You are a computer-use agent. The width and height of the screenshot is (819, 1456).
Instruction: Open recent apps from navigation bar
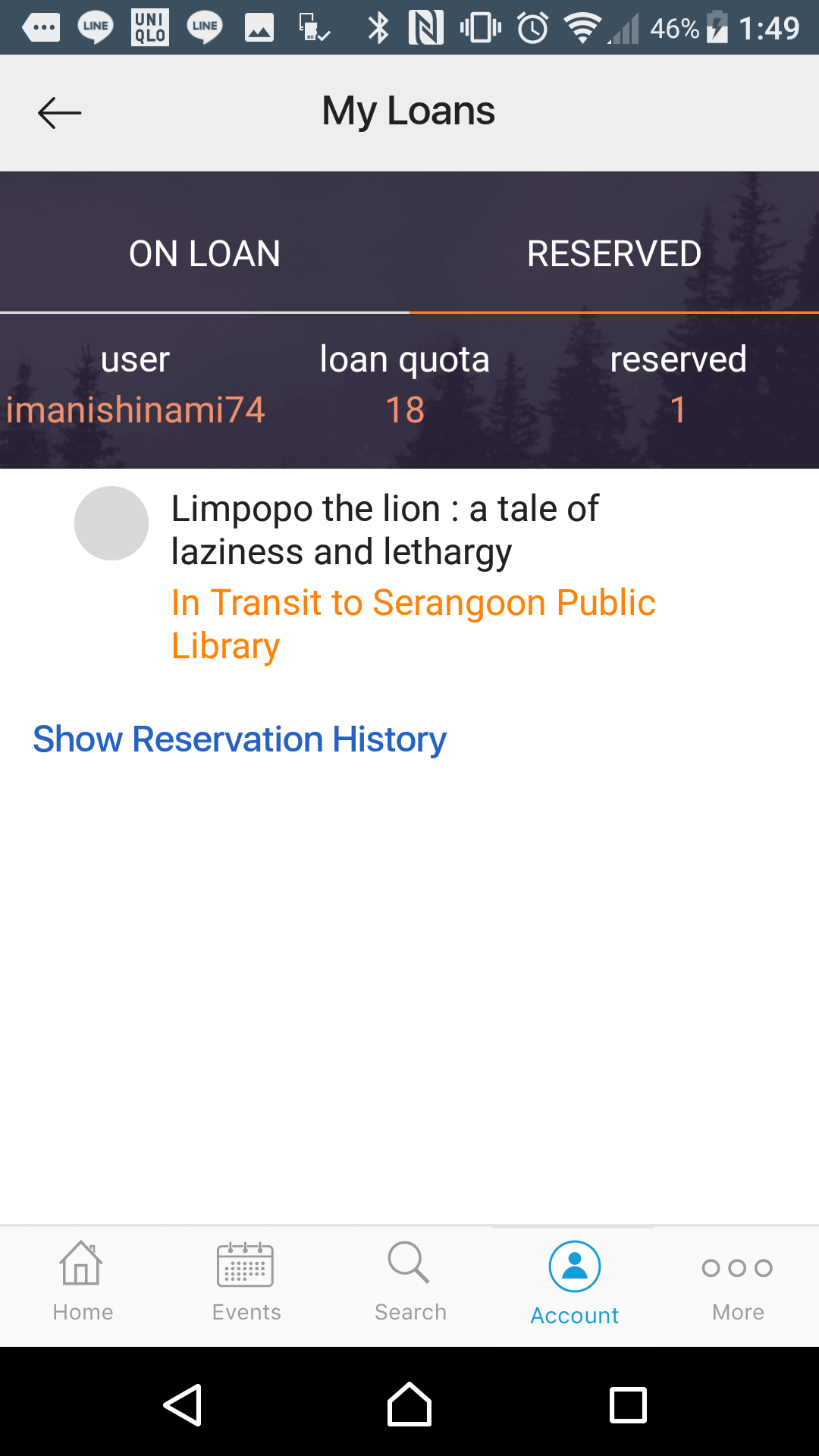click(x=628, y=1404)
